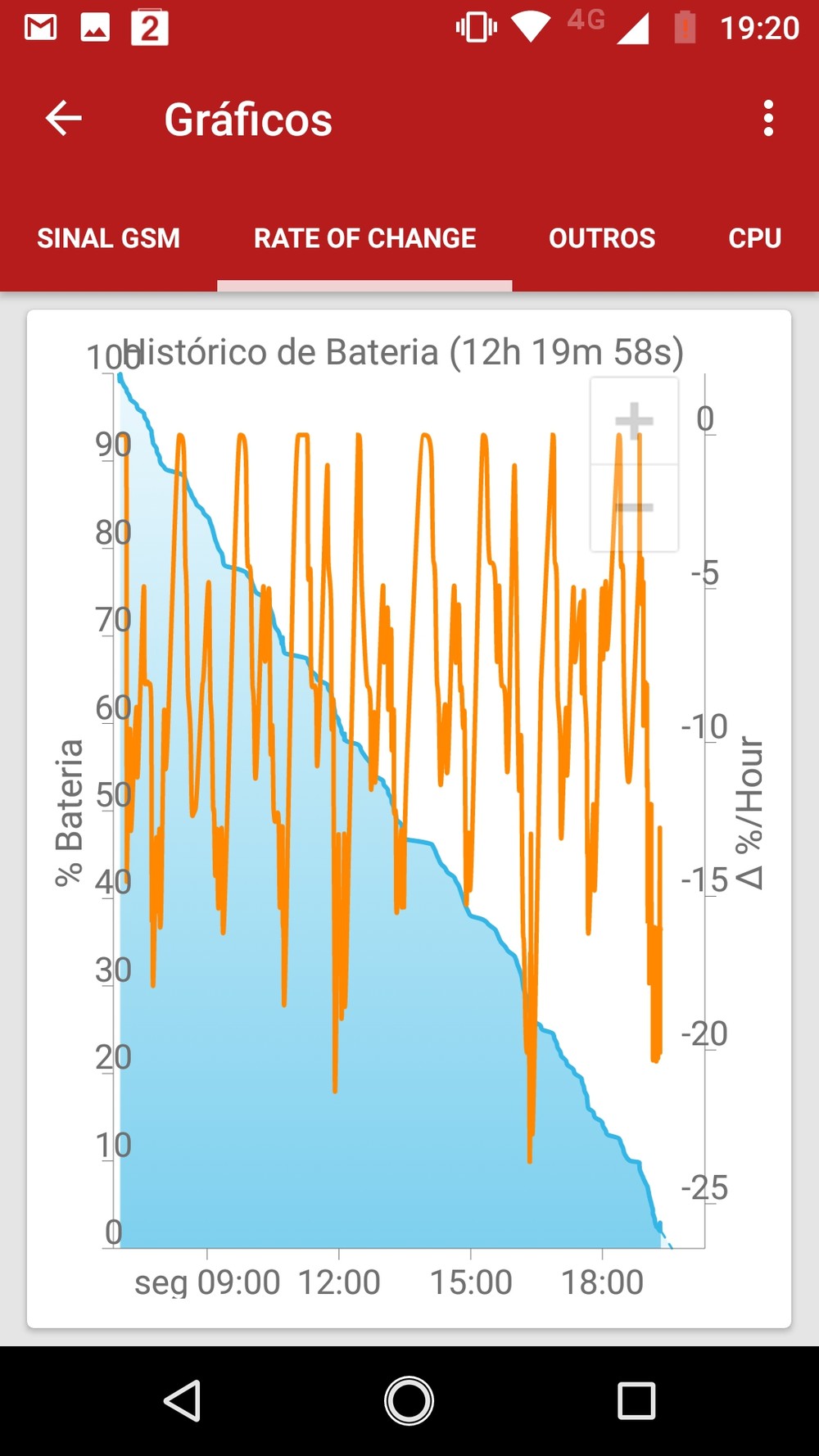Go back using the arrow icon
This screenshot has width=819, height=1456.
63,119
